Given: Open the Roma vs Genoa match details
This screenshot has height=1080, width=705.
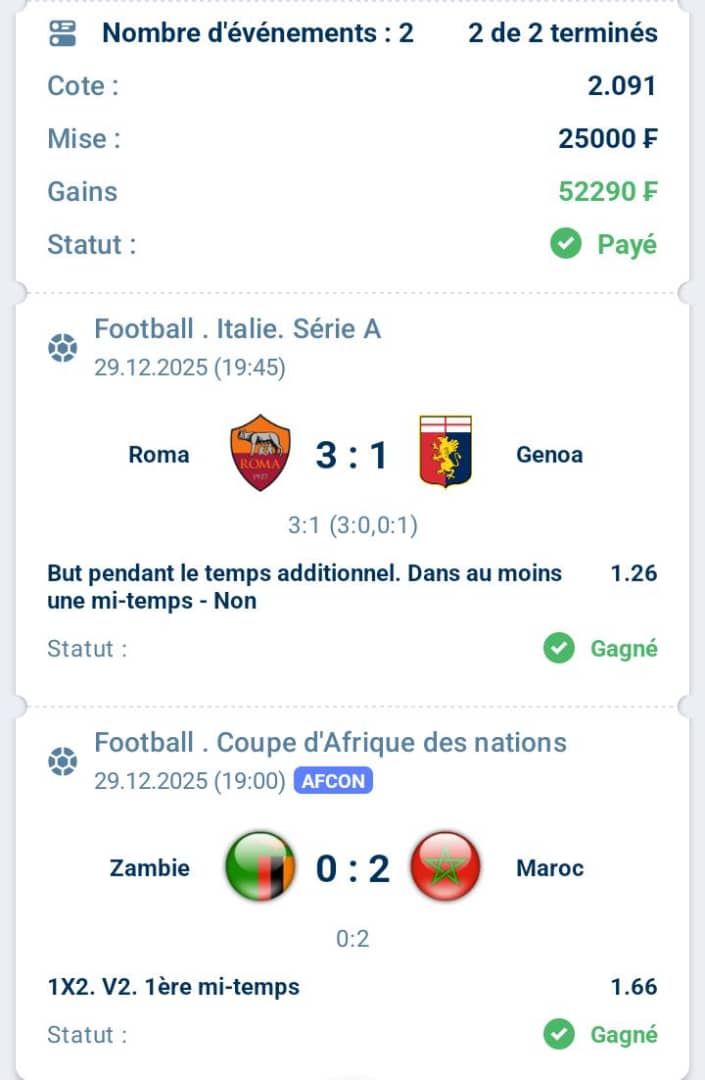Looking at the screenshot, I should (x=351, y=455).
